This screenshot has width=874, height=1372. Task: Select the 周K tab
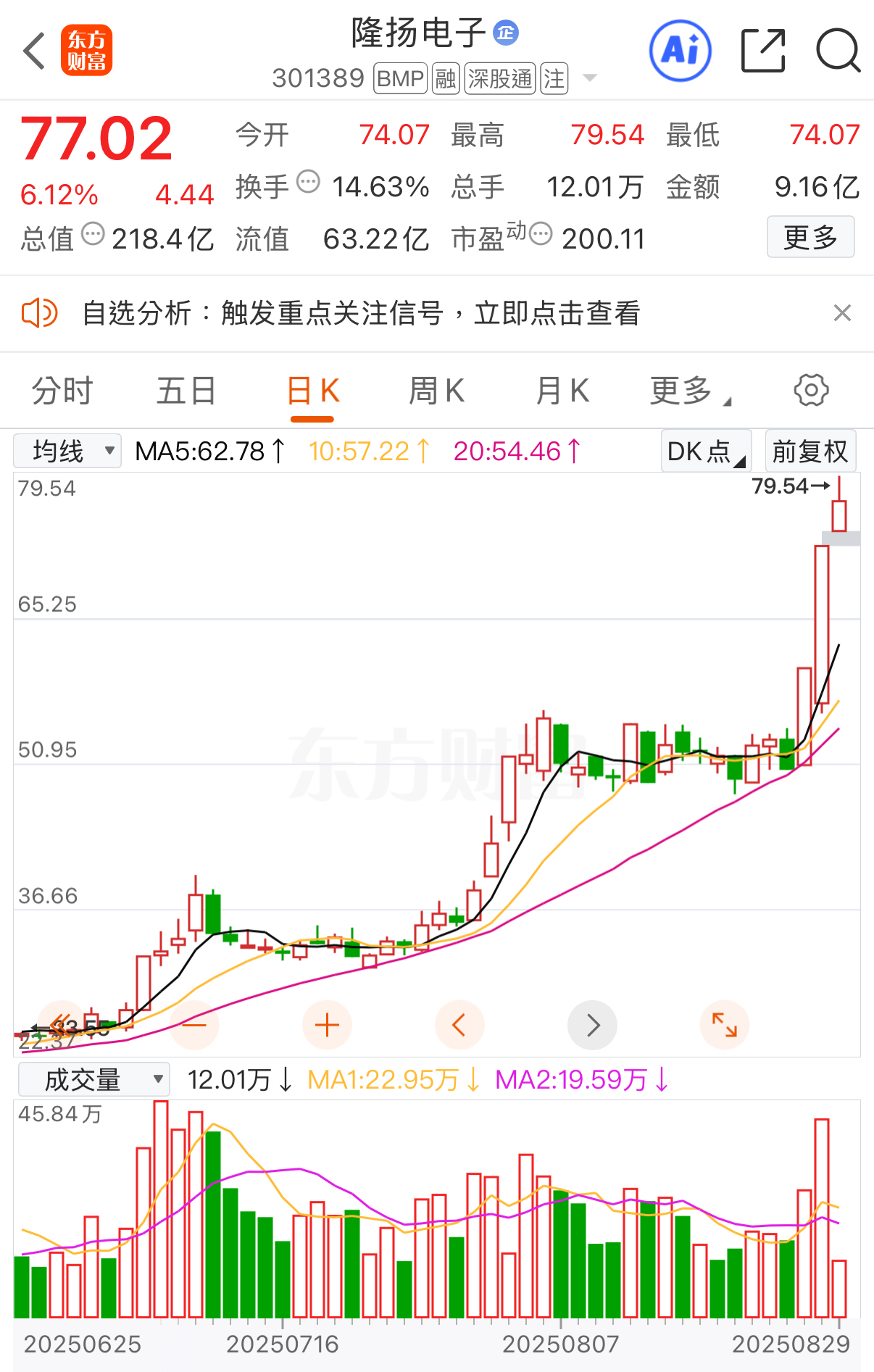[x=436, y=391]
